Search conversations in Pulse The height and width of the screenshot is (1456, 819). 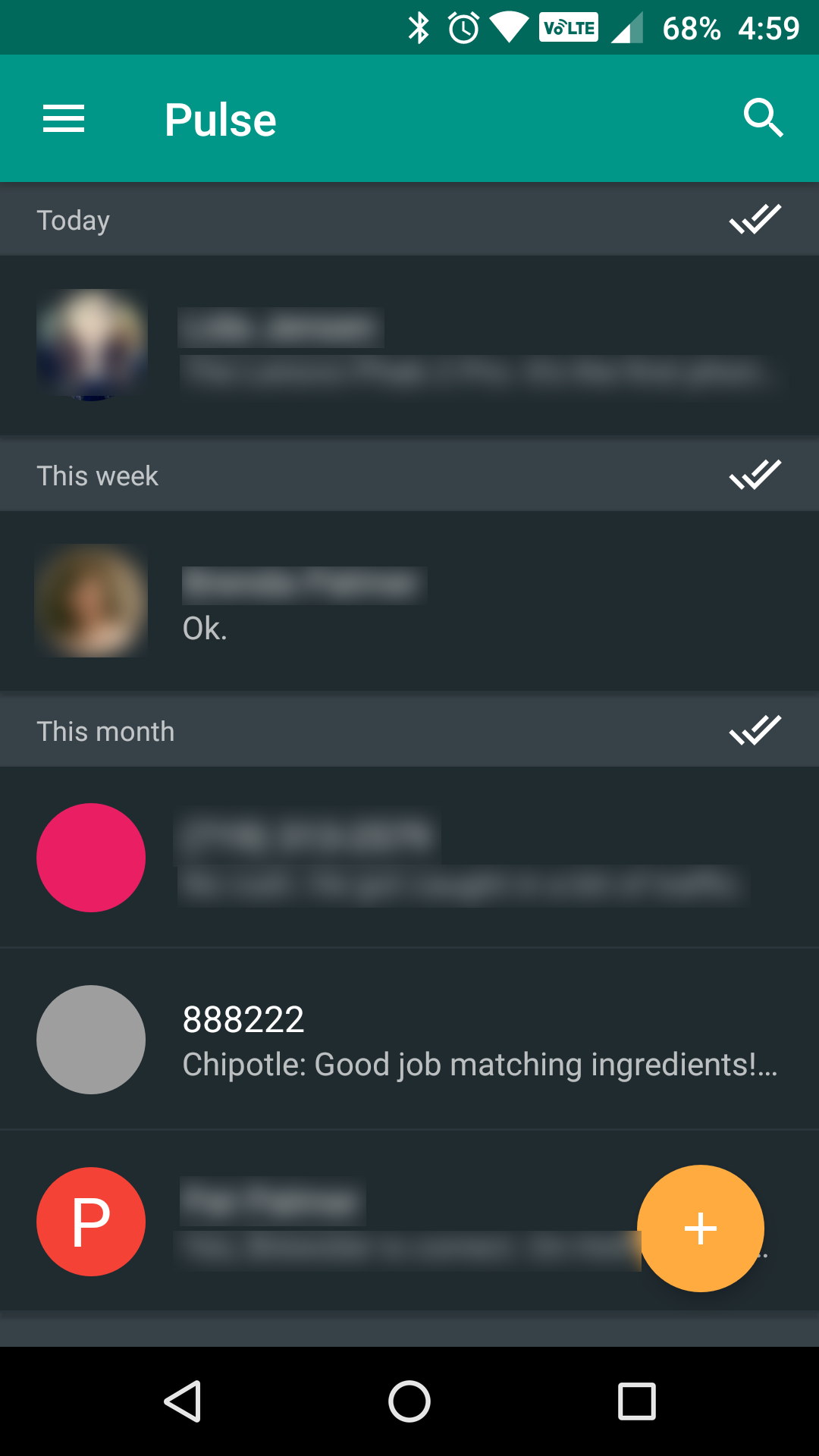(762, 118)
